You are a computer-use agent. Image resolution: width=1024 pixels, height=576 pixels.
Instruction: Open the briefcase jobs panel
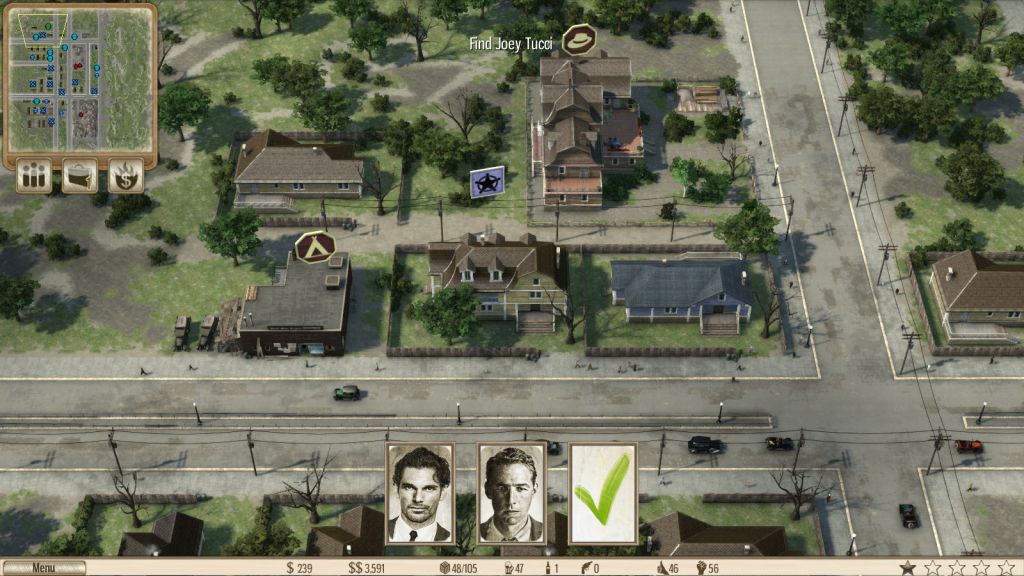80,176
